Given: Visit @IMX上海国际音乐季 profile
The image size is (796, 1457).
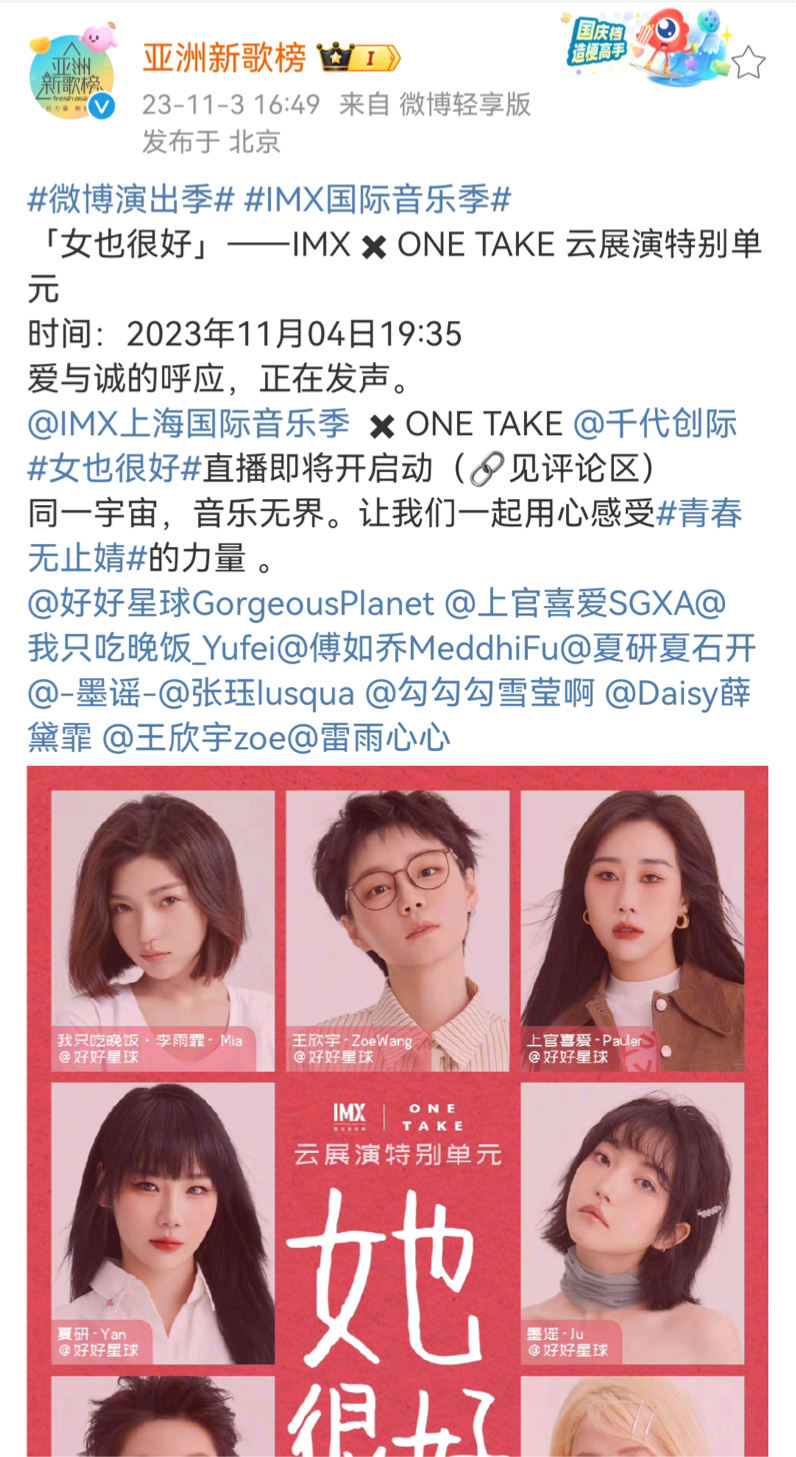Looking at the screenshot, I should click(x=190, y=423).
